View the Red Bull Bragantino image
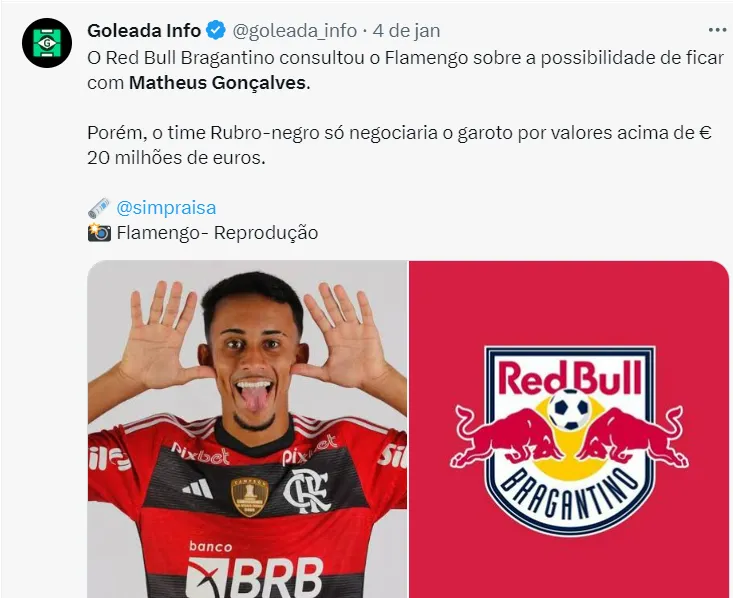This screenshot has width=733, height=598. tap(569, 430)
